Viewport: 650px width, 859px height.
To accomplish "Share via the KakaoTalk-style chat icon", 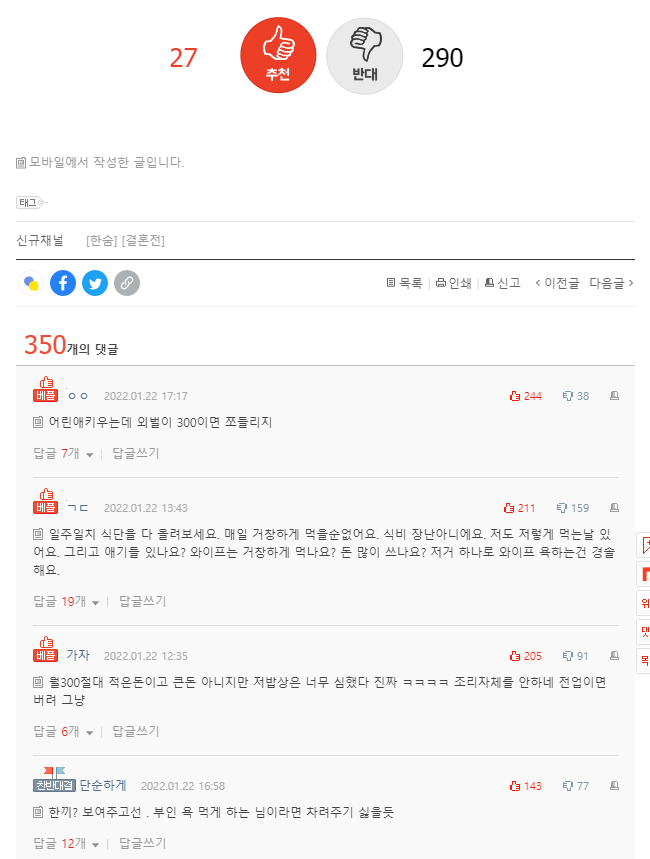I will (31, 283).
